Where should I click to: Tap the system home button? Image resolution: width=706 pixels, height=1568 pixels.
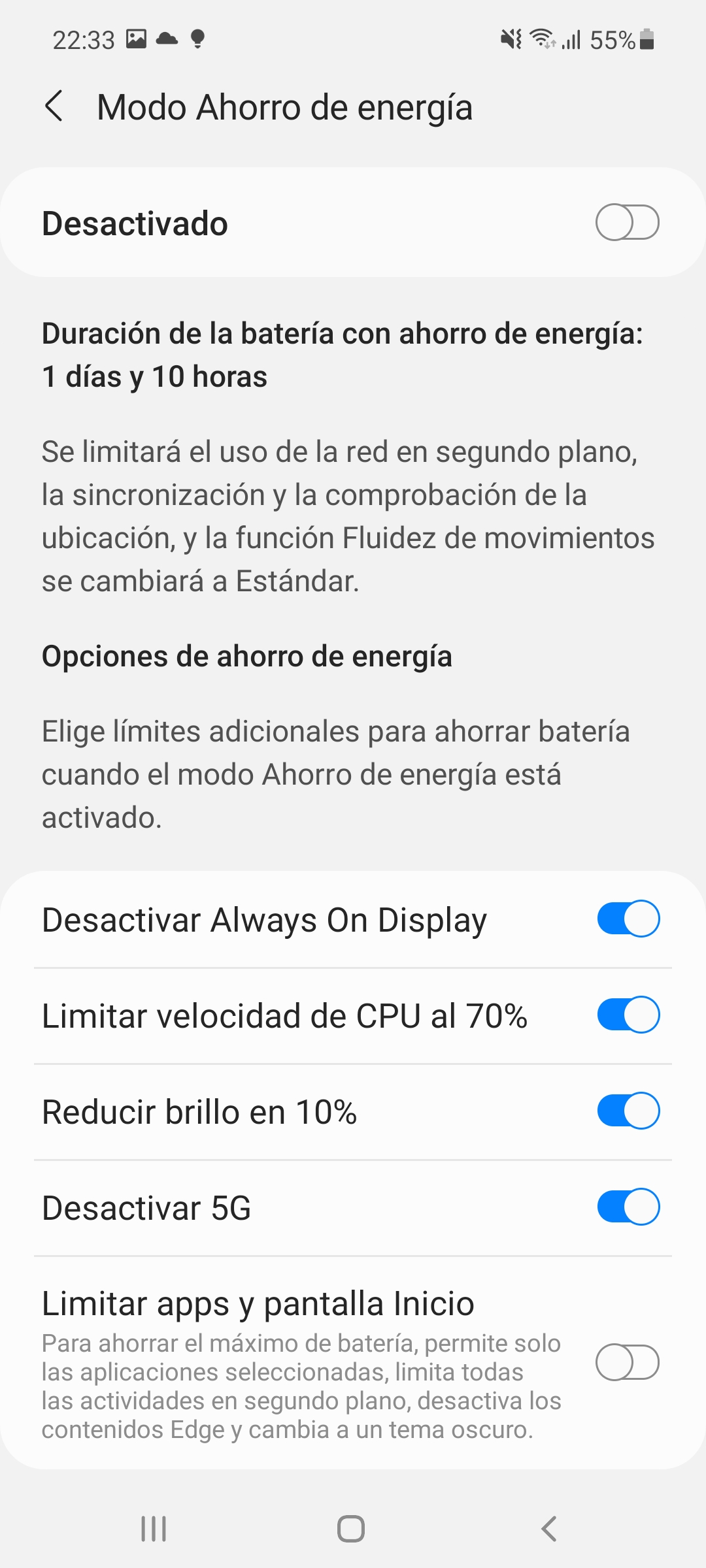(x=351, y=1529)
